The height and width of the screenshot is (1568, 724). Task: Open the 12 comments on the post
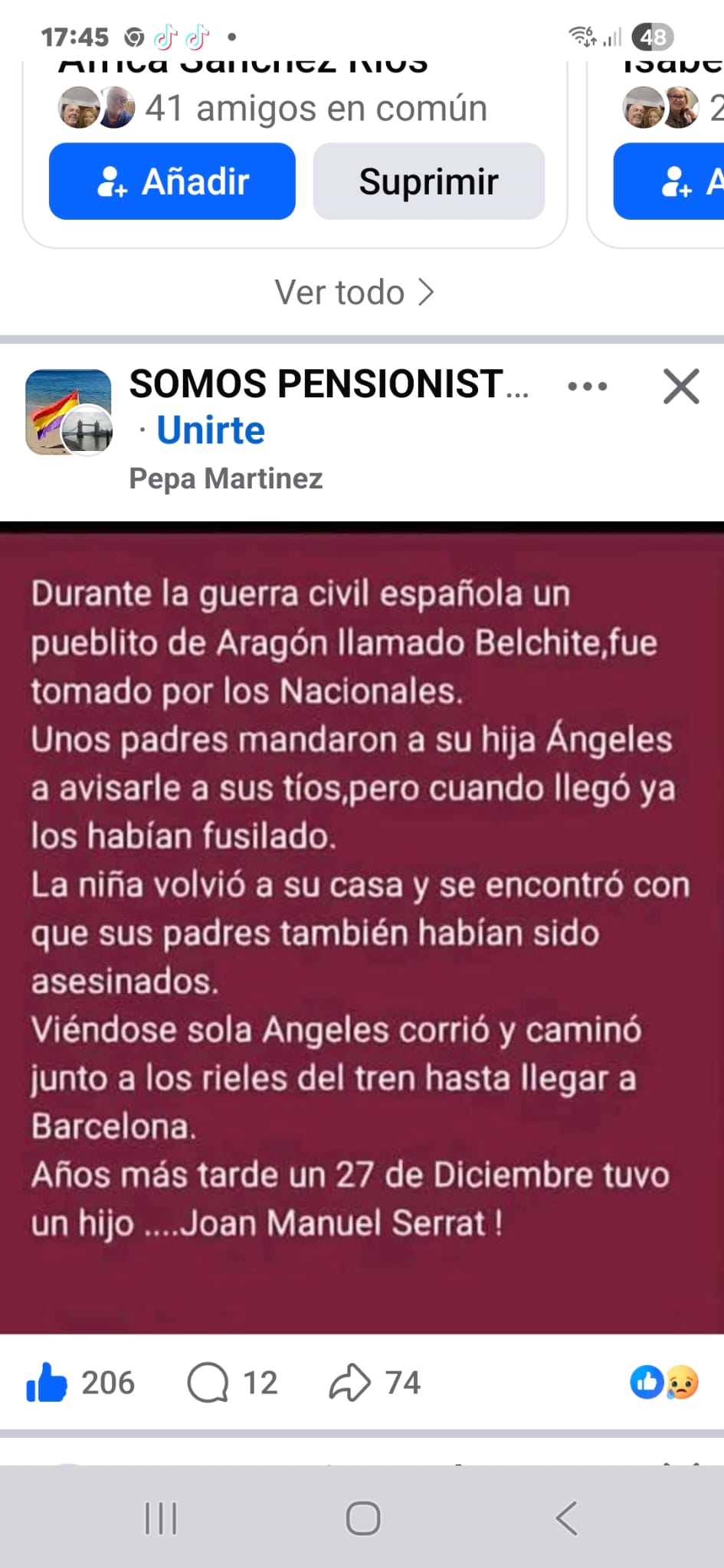pos(232,1383)
